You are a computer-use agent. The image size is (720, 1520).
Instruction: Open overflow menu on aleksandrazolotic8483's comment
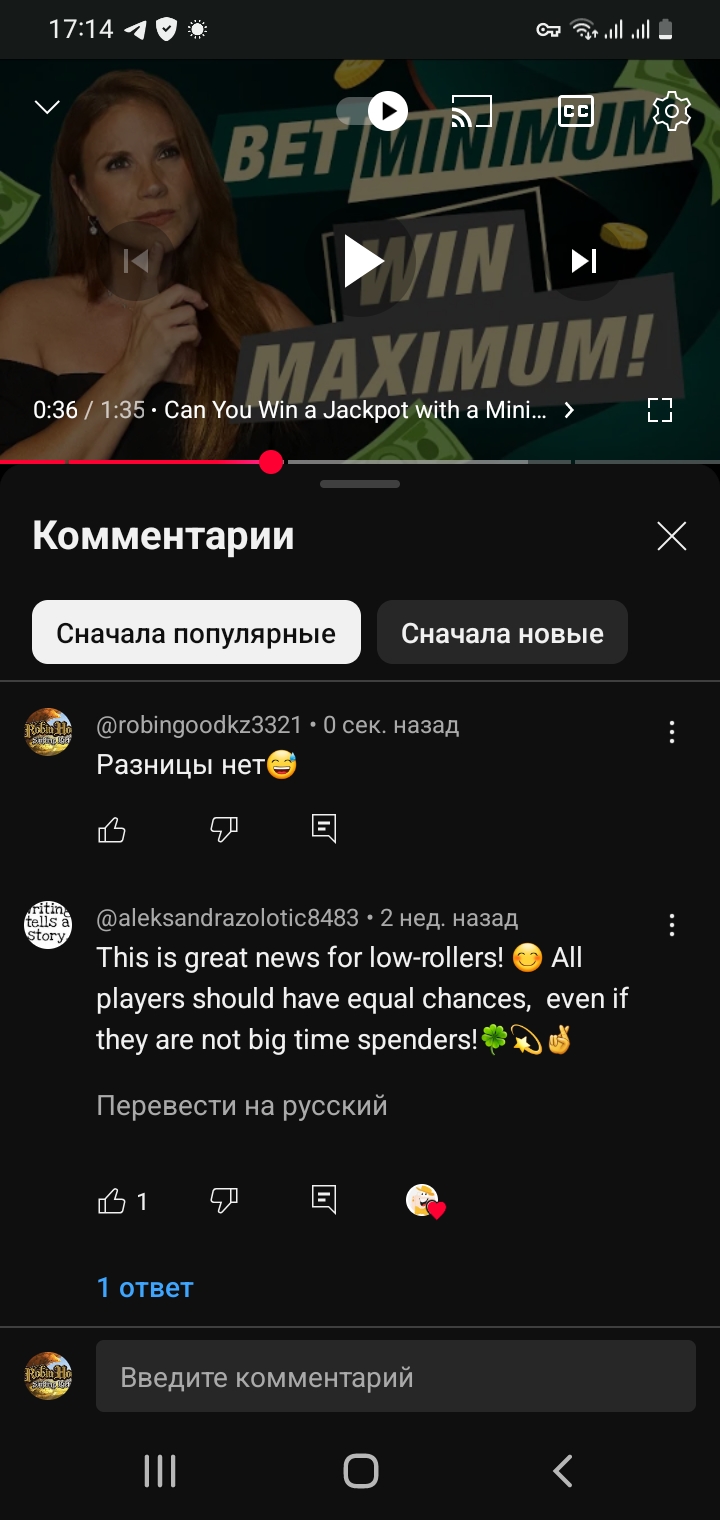click(x=671, y=925)
